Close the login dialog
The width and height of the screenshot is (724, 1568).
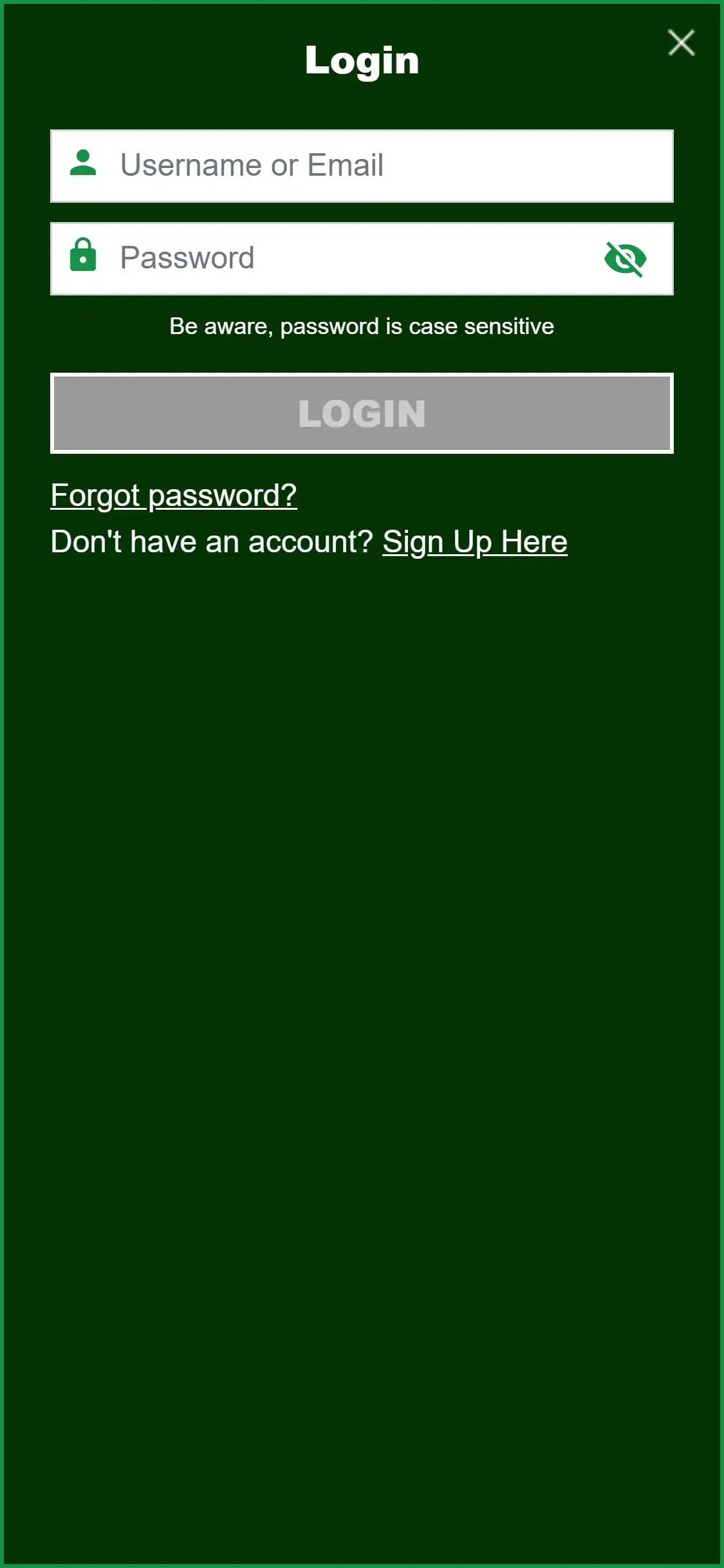(x=681, y=43)
